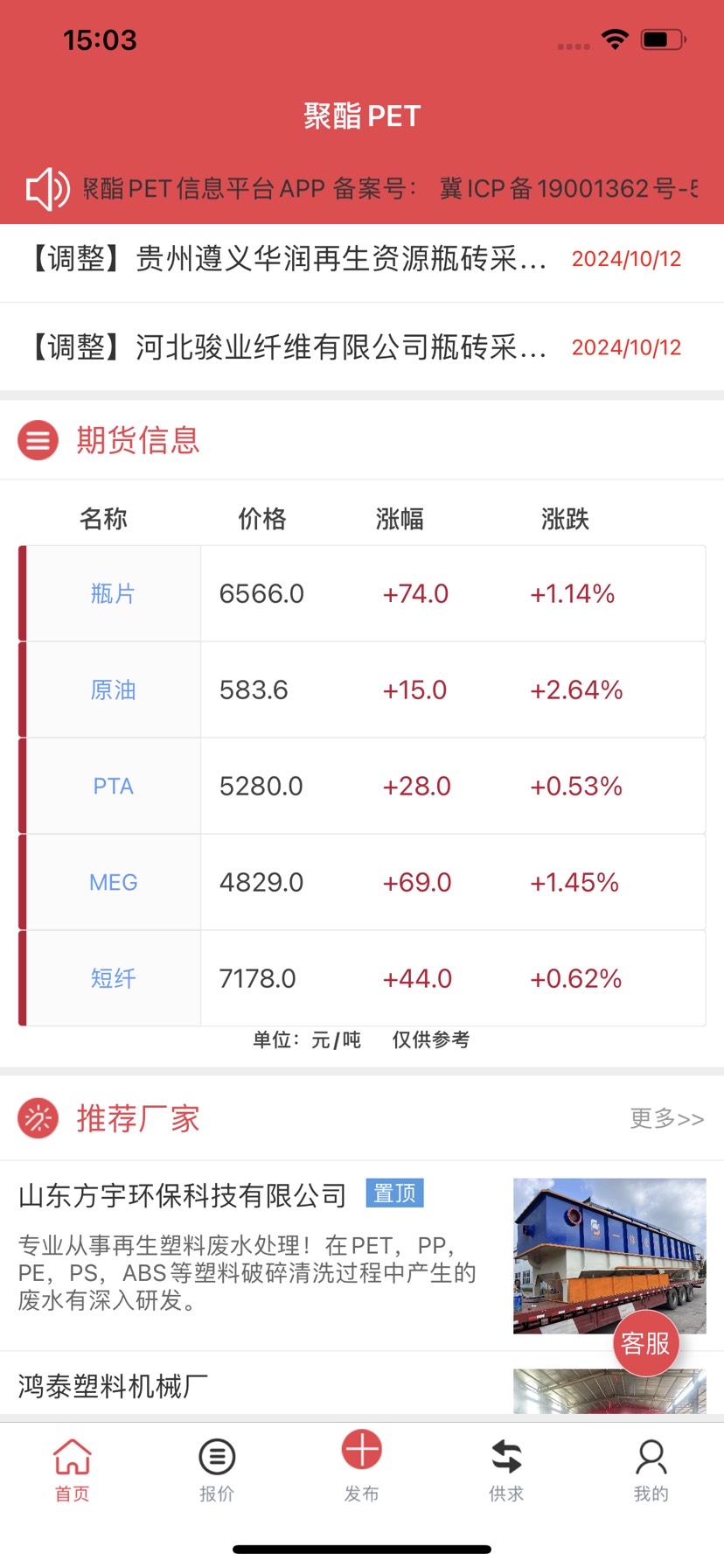This screenshot has height=1568, width=724.
Task: Switch to the 我的 tab
Action: point(651,1470)
